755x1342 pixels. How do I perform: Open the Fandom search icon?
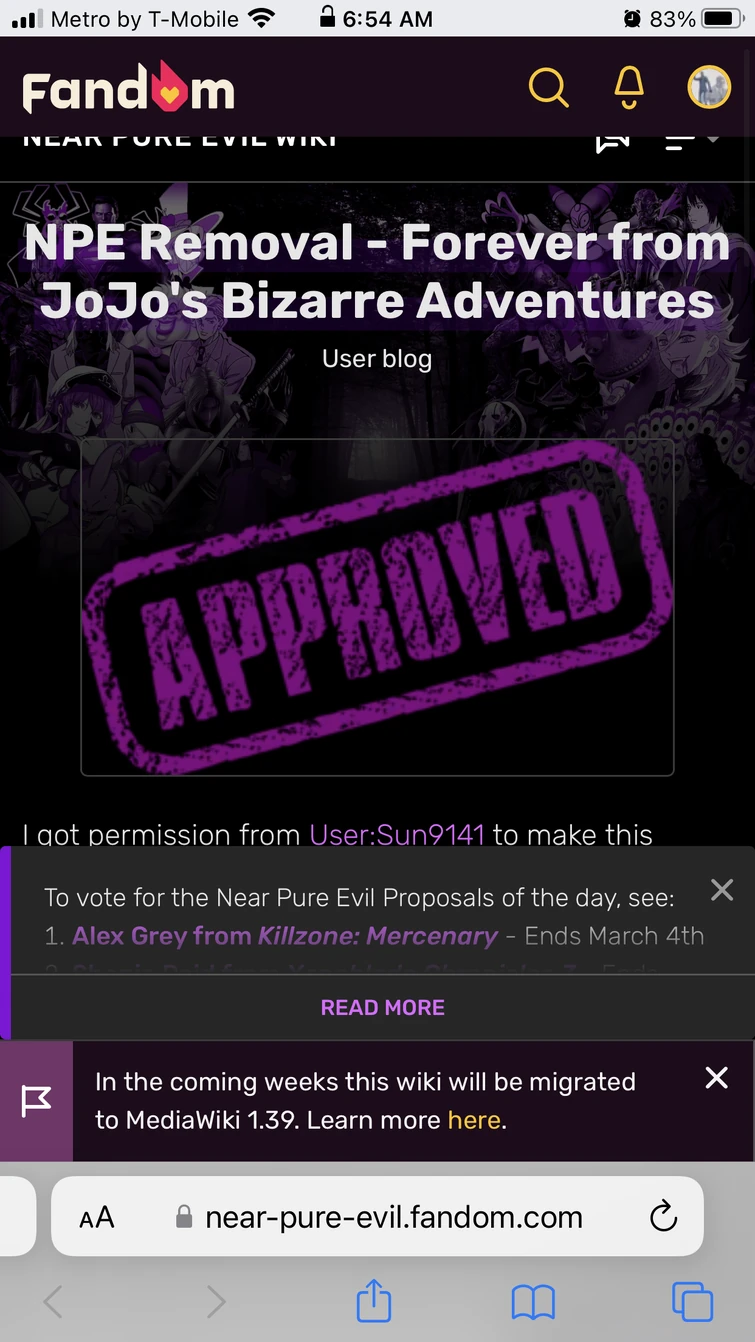(548, 88)
